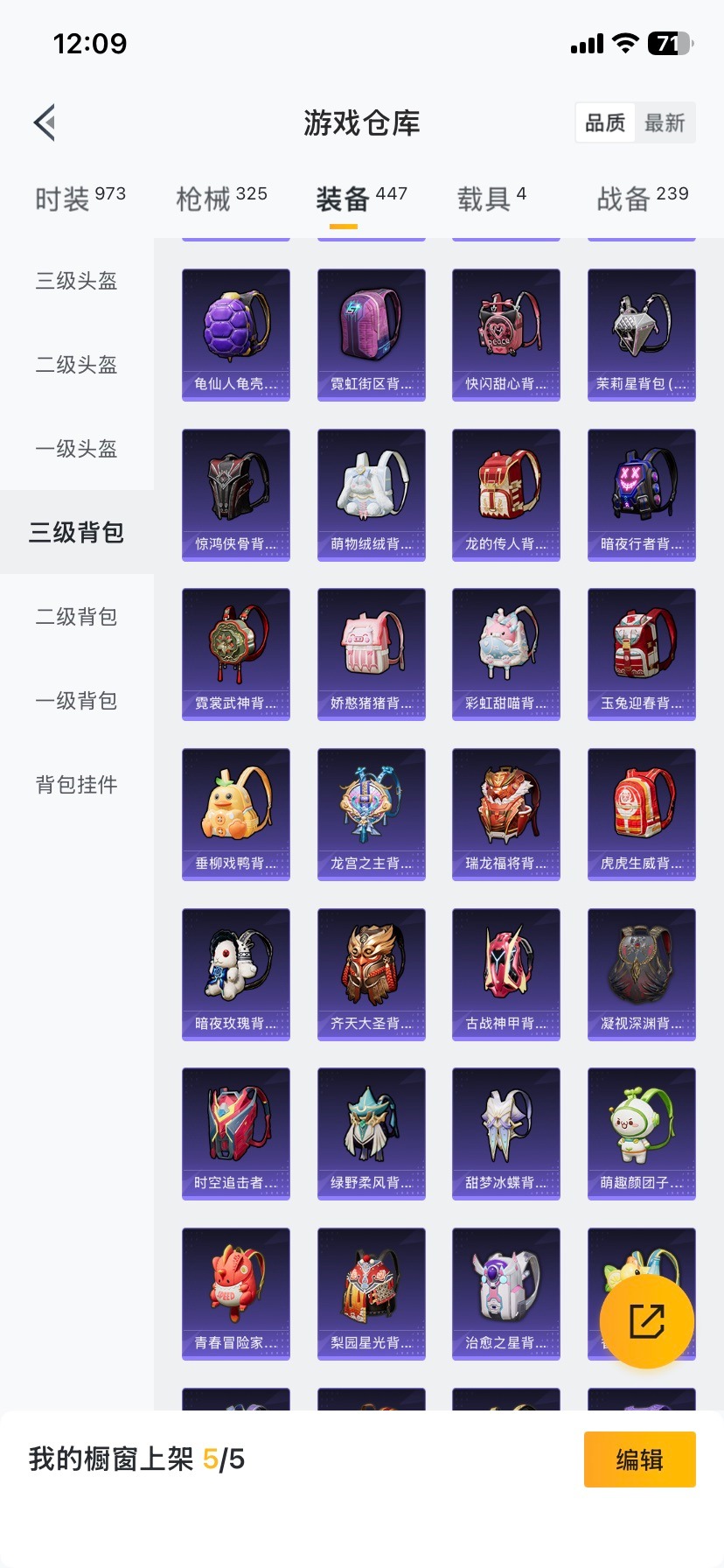Select 背包挂件 in the sidebar
This screenshot has height=1568, width=724.
75,785
